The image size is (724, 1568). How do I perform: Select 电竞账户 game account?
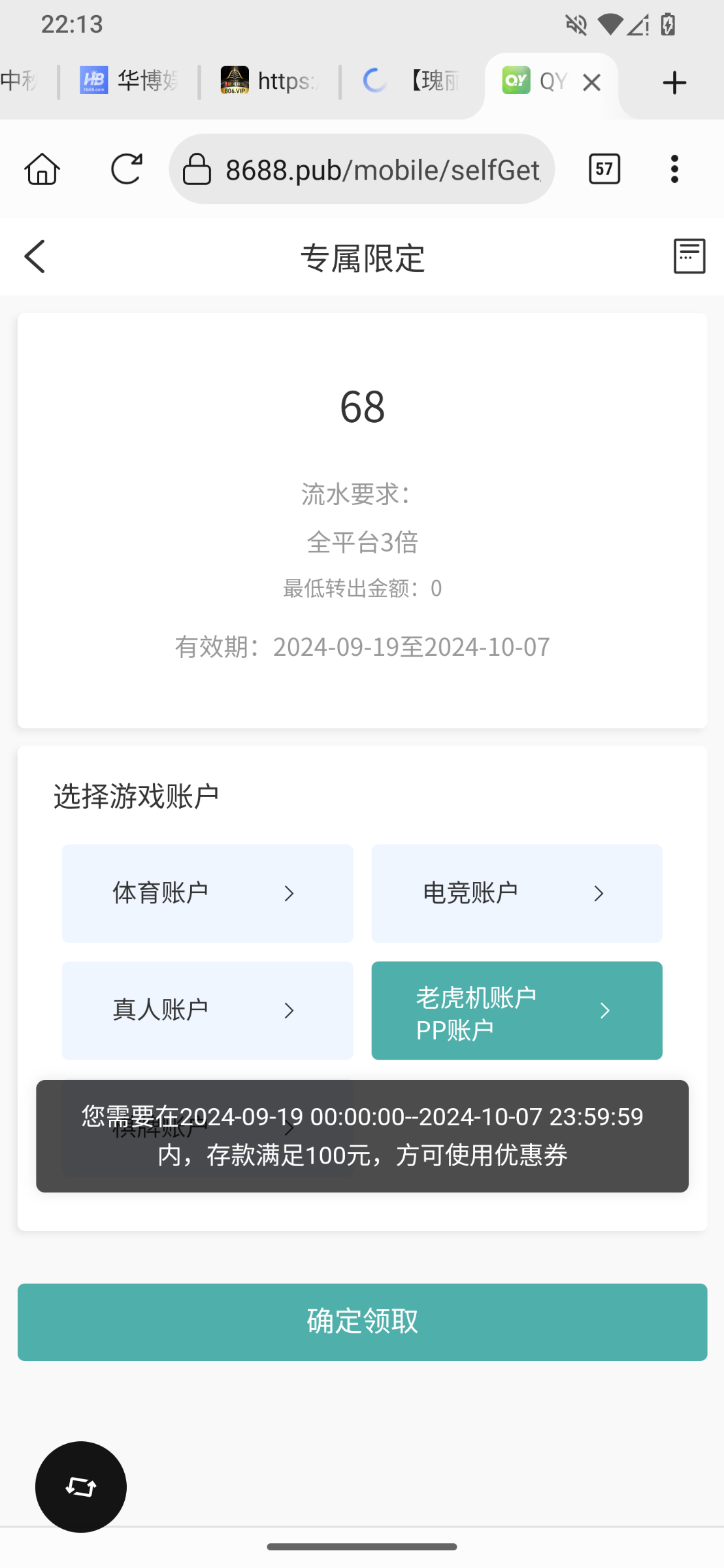[516, 893]
